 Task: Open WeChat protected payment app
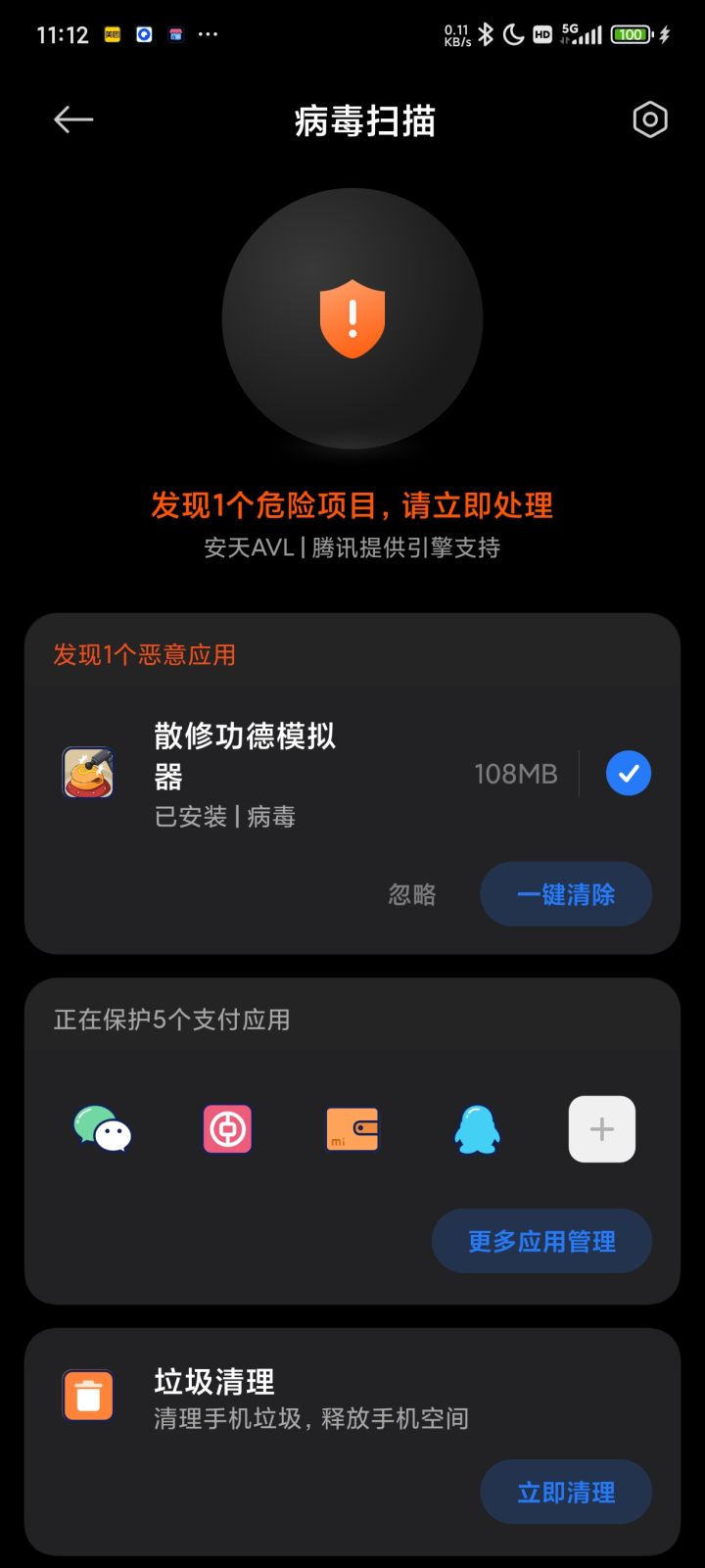pyautogui.click(x=103, y=1129)
